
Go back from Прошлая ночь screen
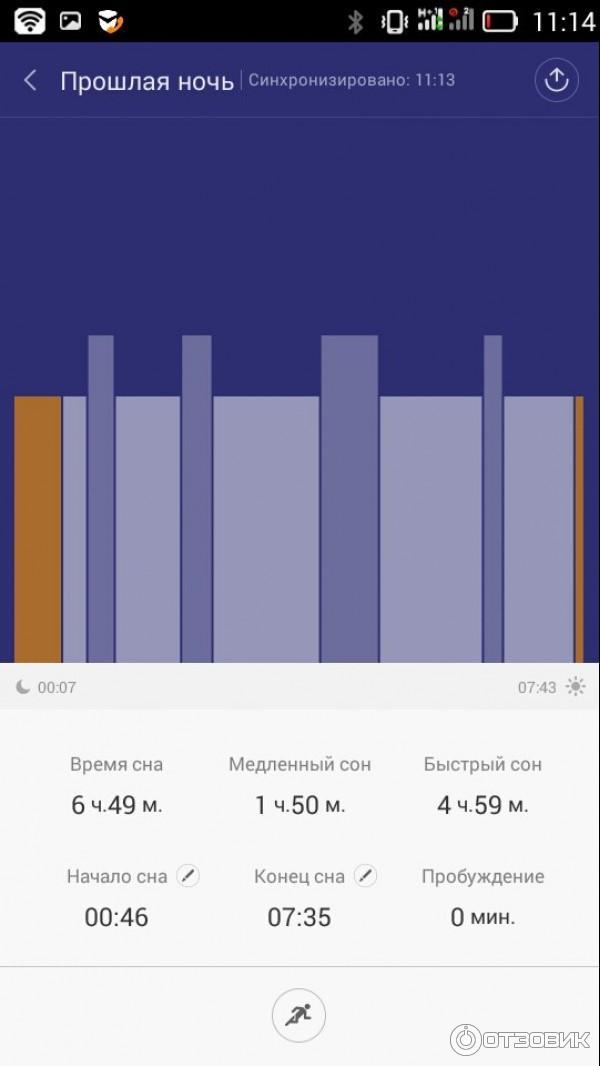(x=30, y=81)
